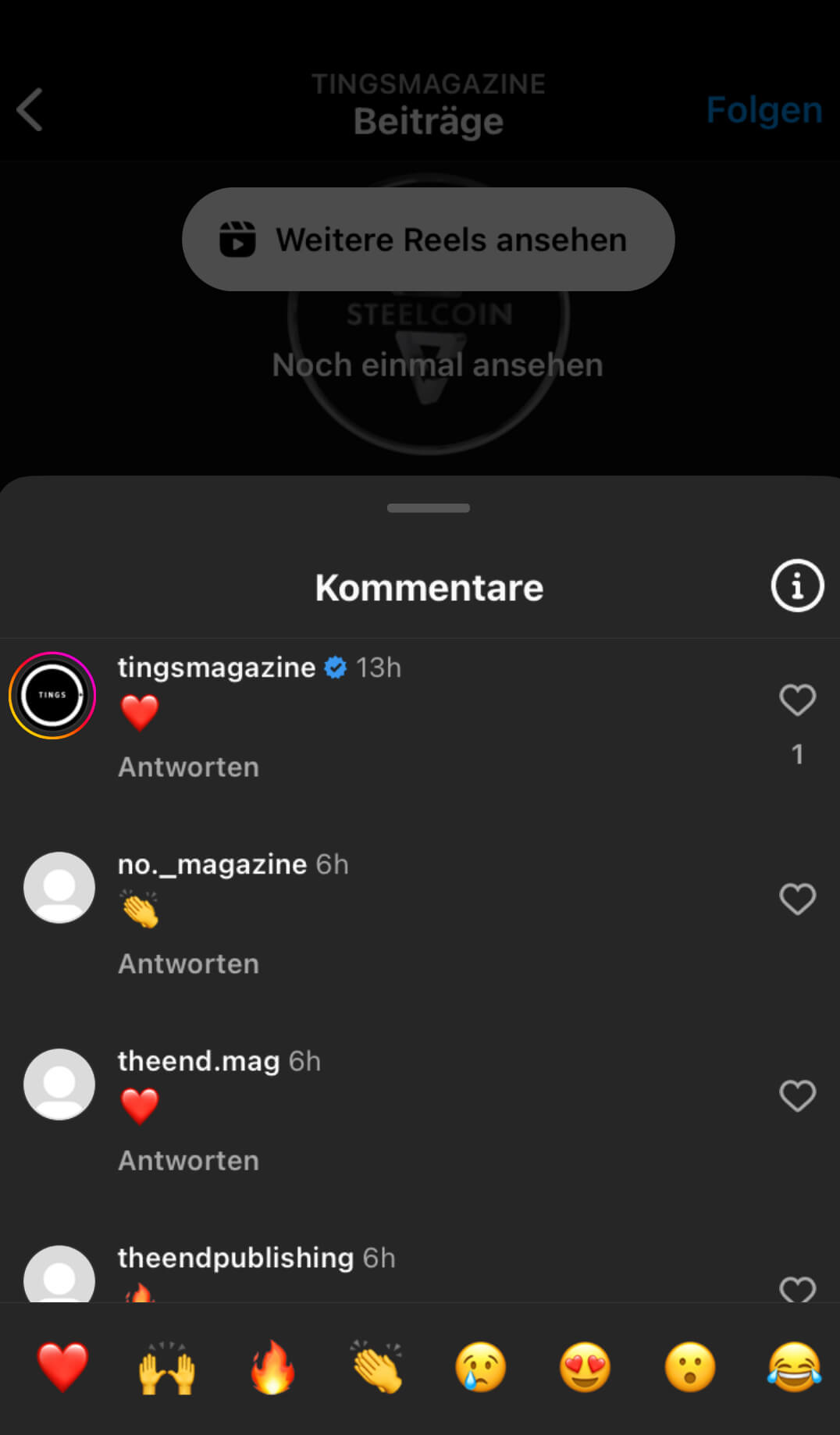Insert the red heart emoji

(62, 1367)
